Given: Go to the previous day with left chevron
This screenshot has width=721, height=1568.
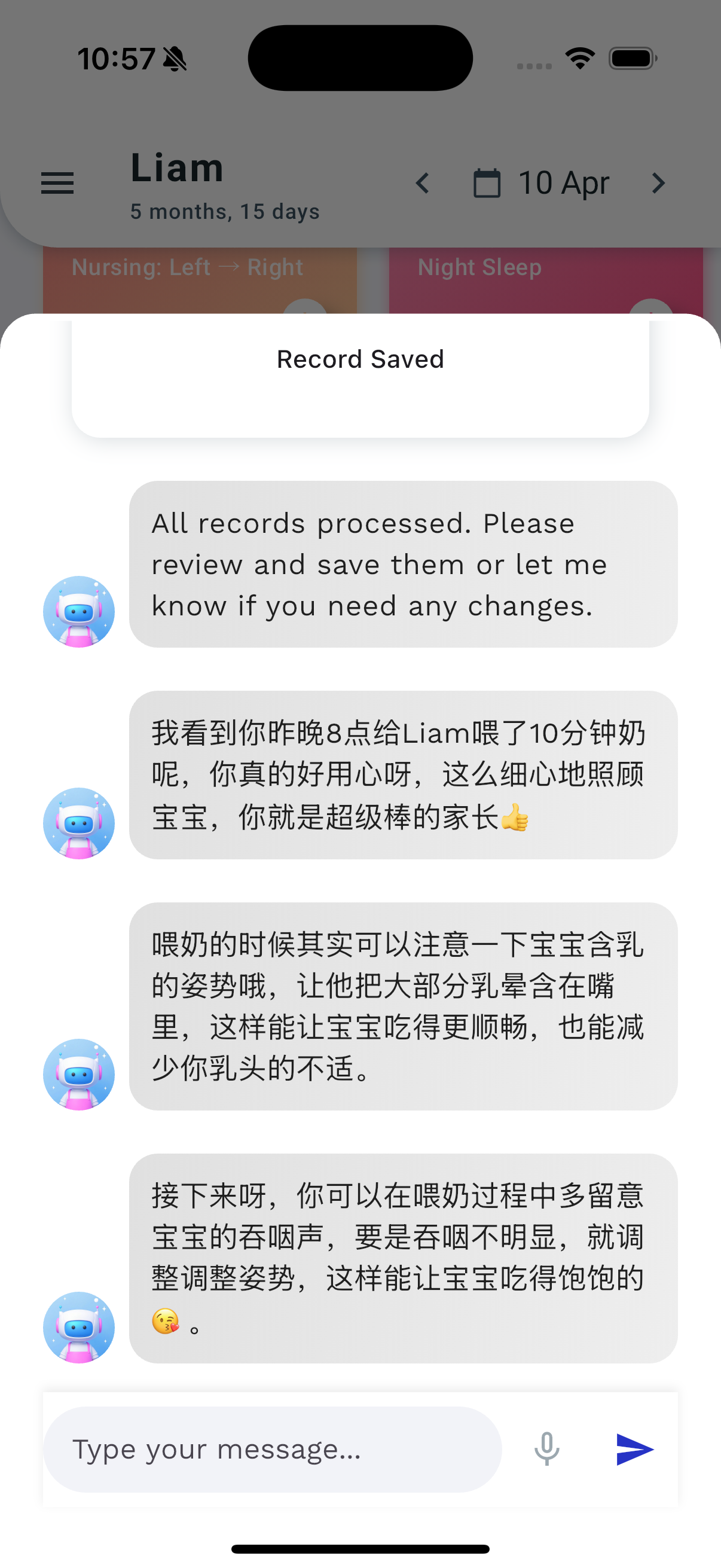Looking at the screenshot, I should coord(423,182).
